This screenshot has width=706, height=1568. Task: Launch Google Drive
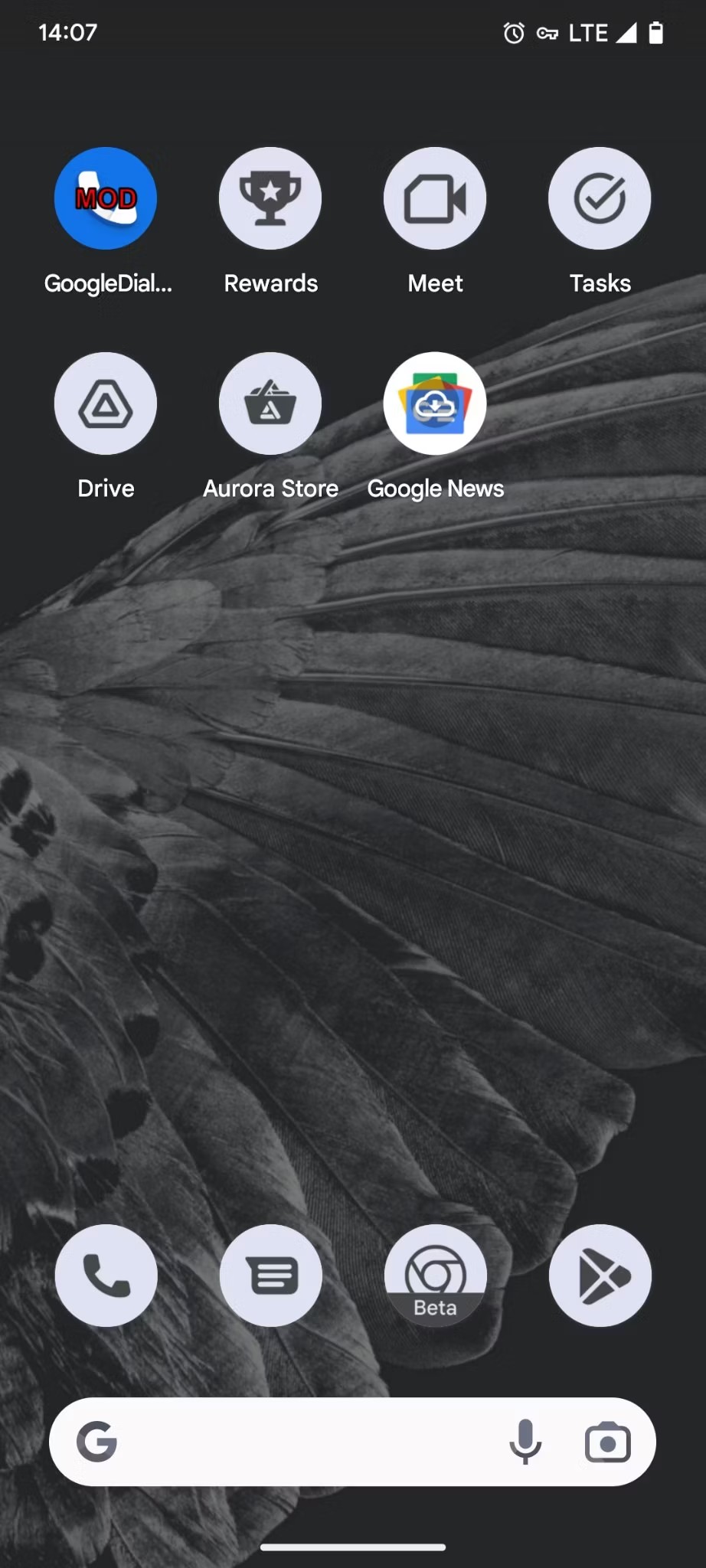tap(106, 403)
